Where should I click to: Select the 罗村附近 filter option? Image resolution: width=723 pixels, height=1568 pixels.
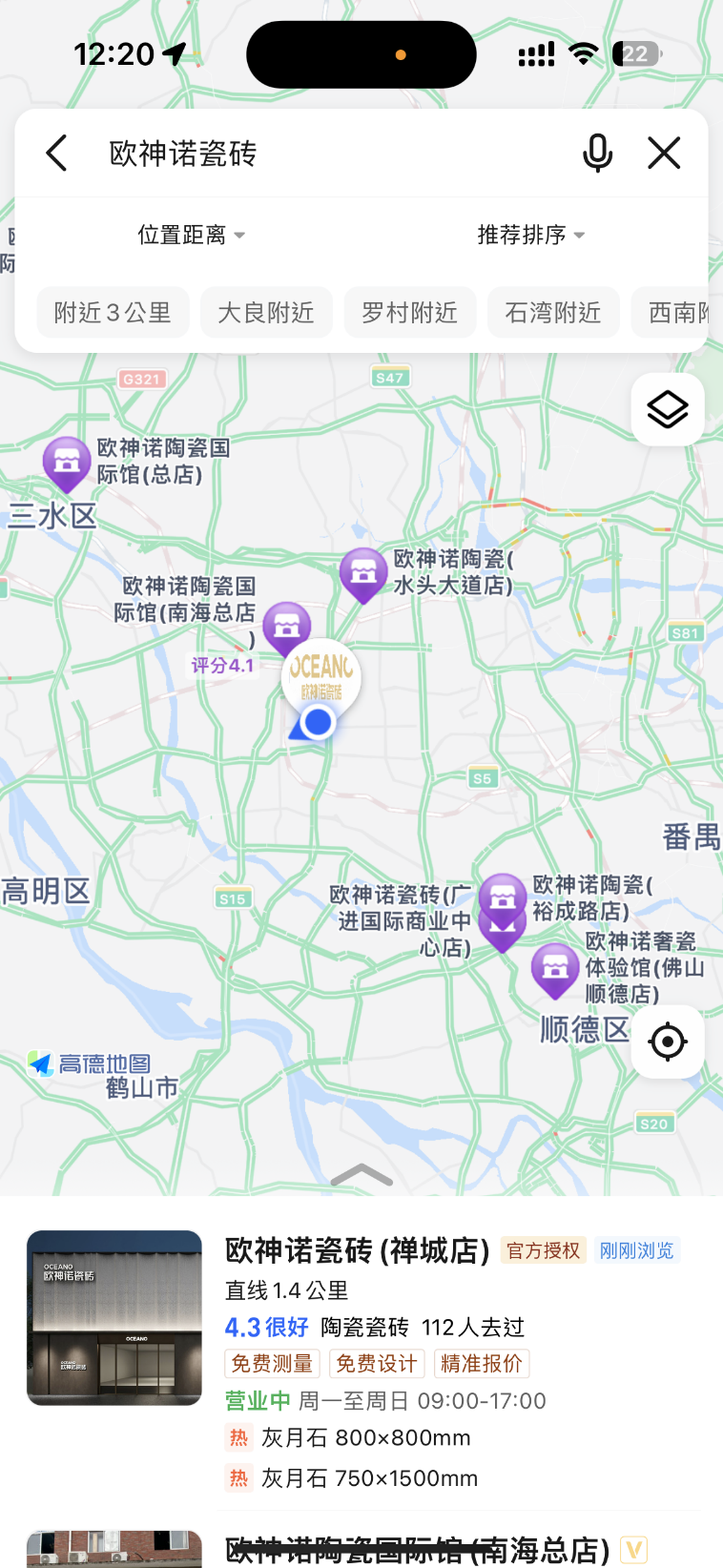[410, 312]
